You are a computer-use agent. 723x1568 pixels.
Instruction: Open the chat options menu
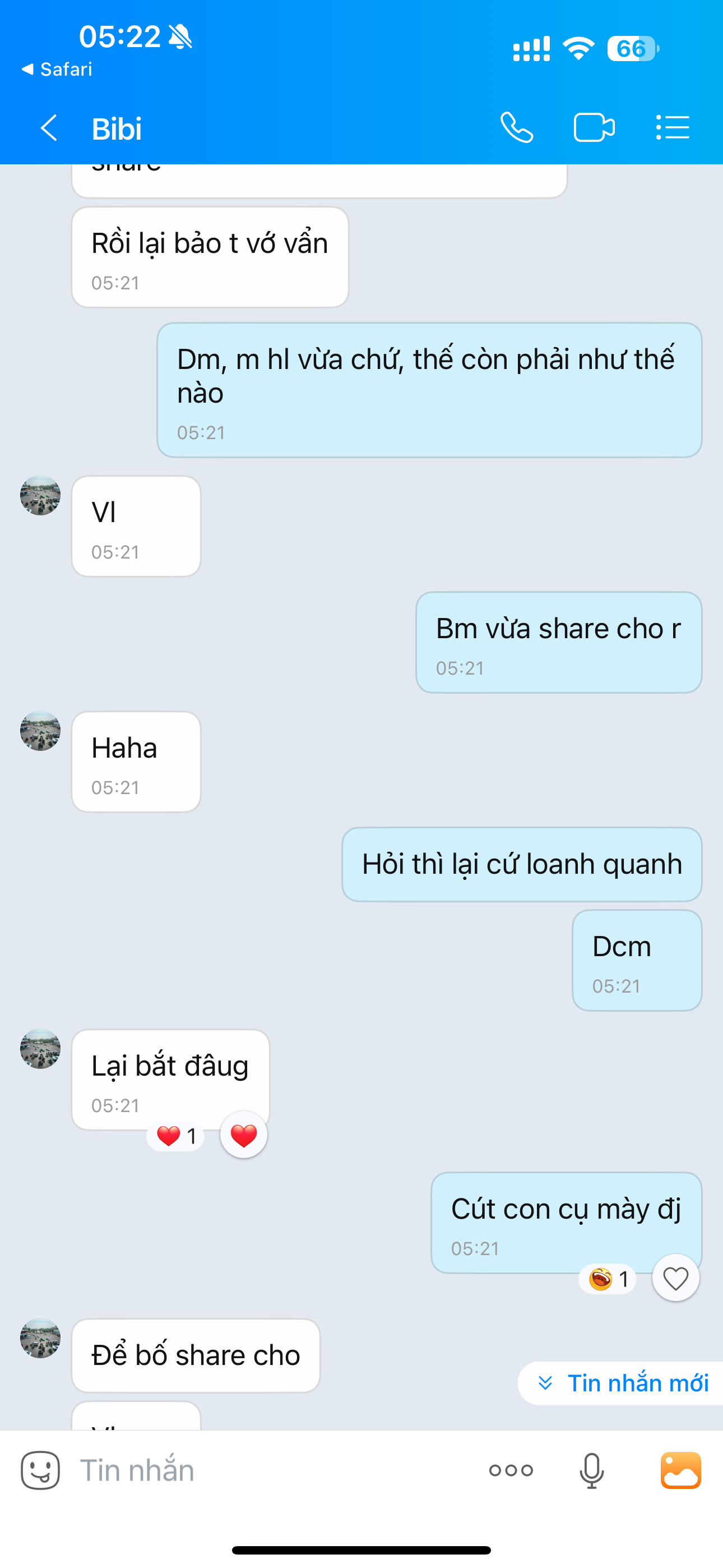coord(673,128)
